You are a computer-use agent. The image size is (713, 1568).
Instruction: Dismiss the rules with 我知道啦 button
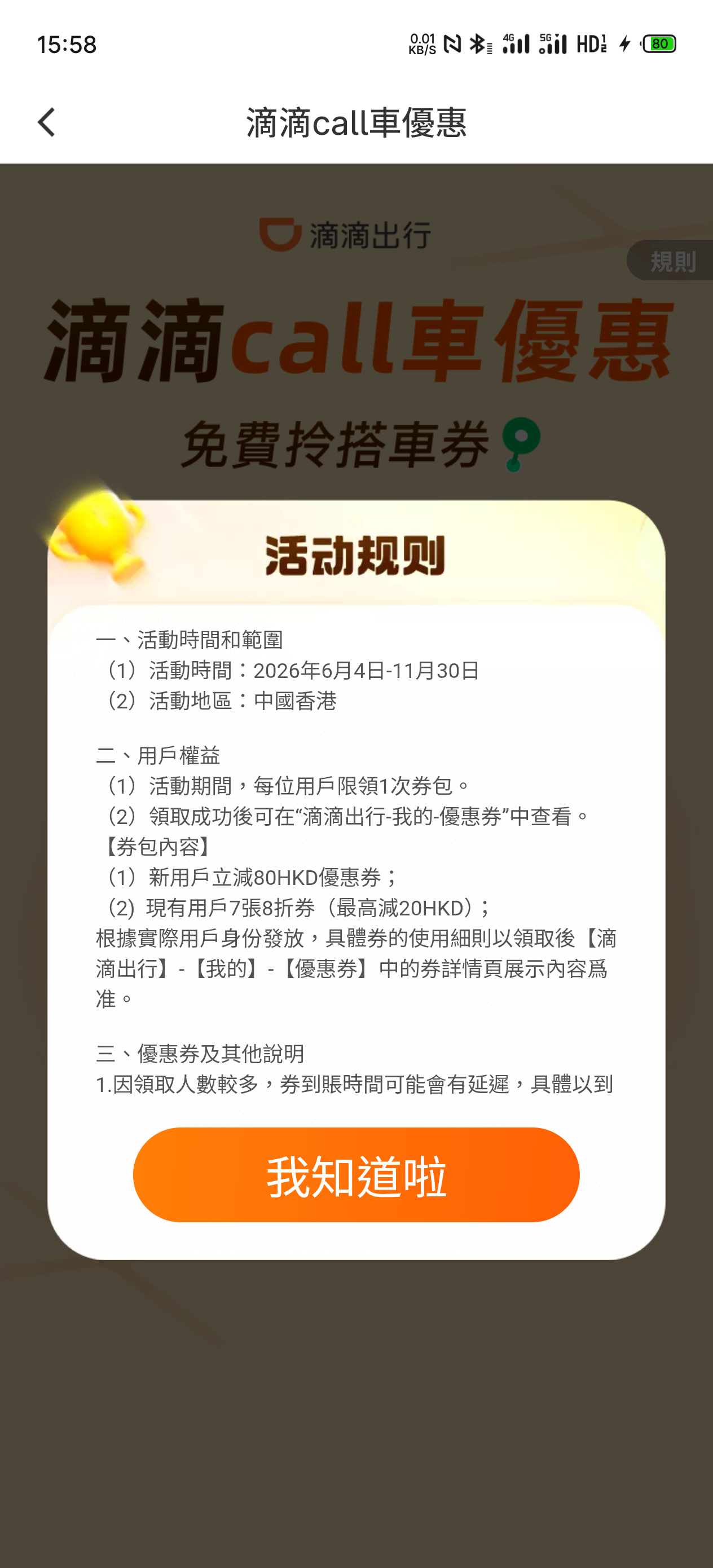pos(356,1175)
